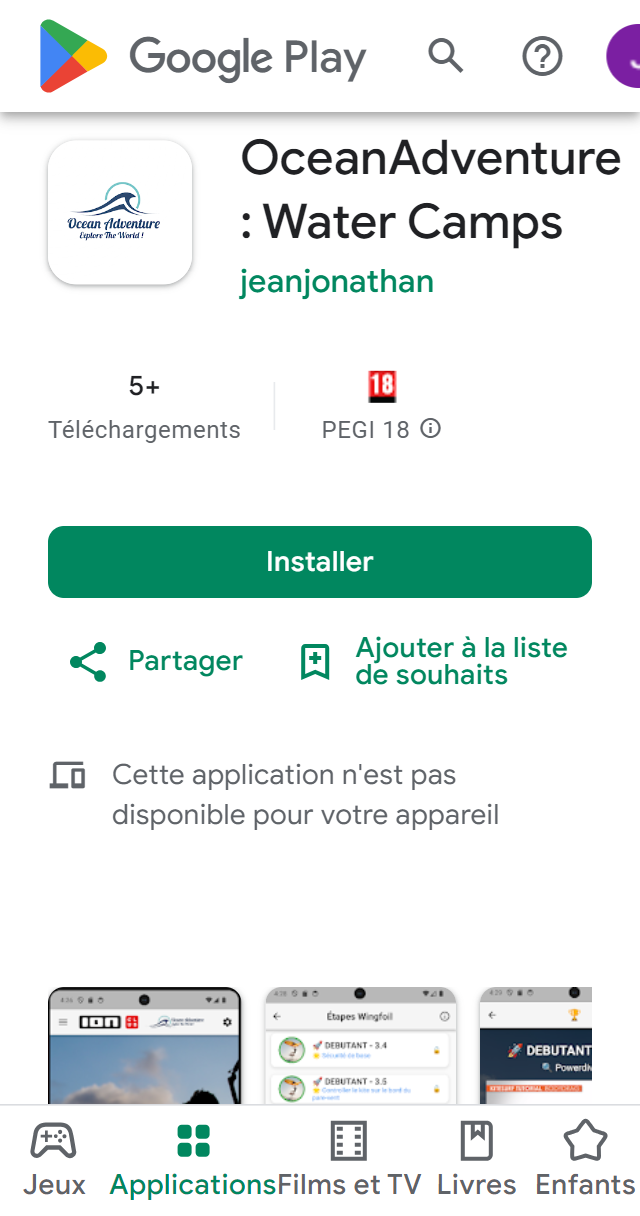The width and height of the screenshot is (640, 1216).
Task: Show PEGI 18 rating info
Action: tap(431, 429)
